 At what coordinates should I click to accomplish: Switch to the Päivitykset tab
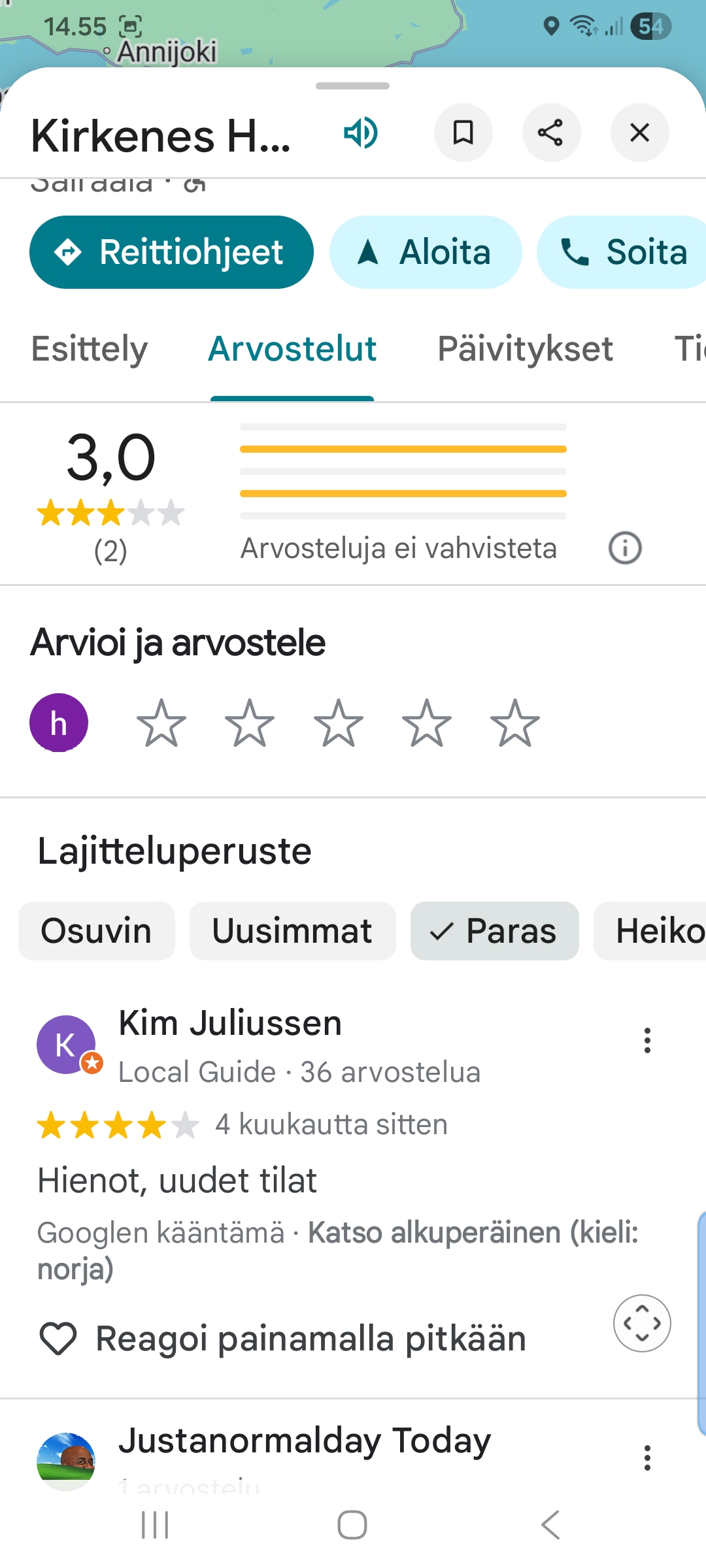click(x=525, y=349)
